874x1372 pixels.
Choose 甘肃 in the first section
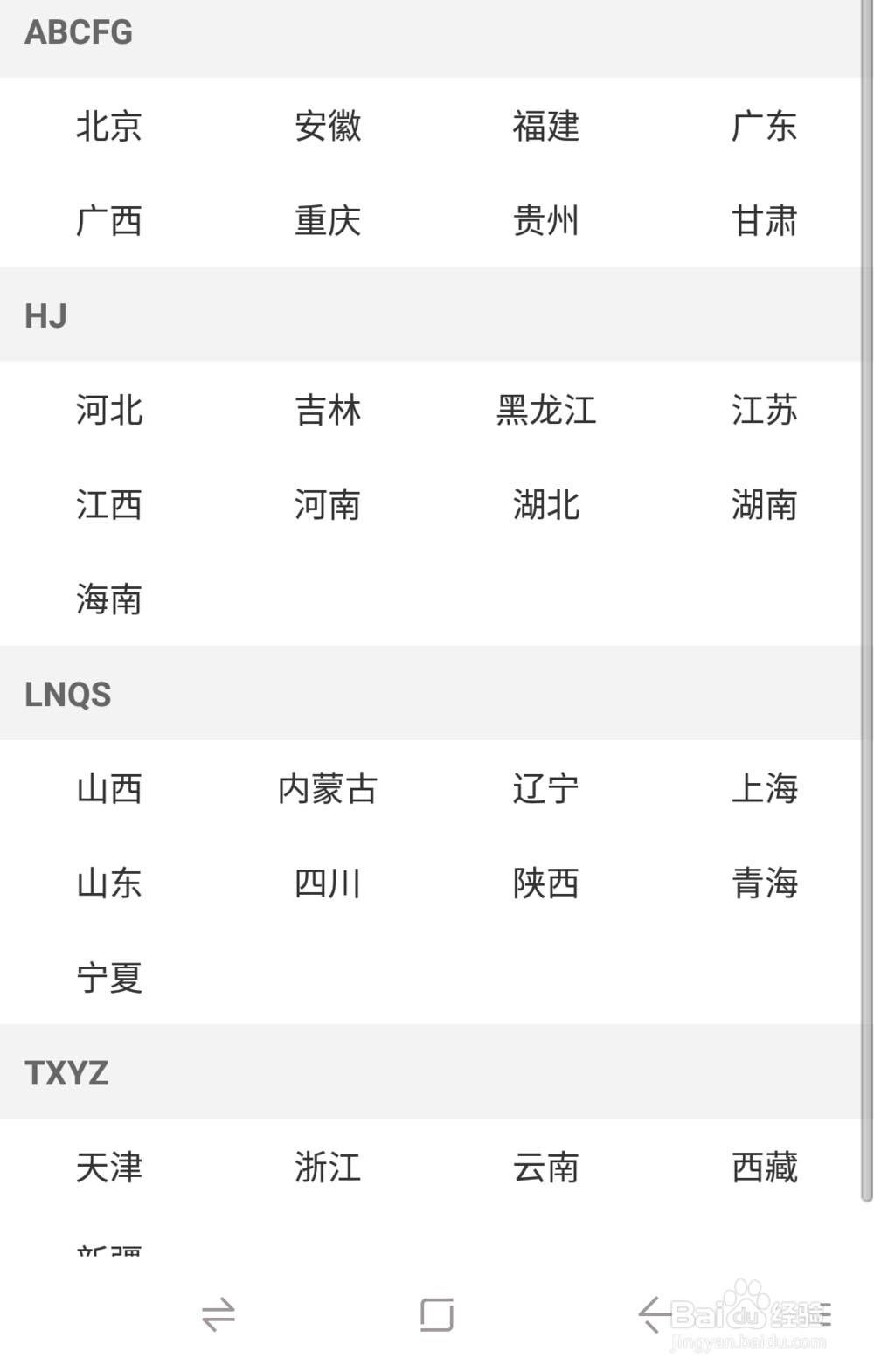coord(765,221)
